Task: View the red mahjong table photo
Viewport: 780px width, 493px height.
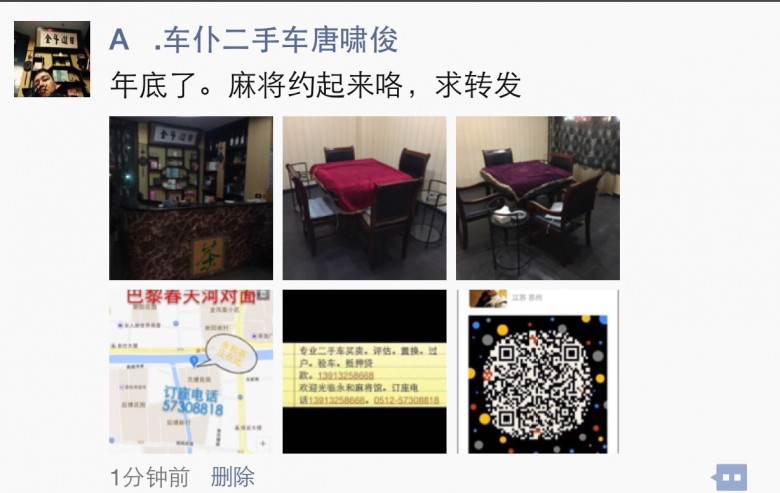Action: (x=364, y=198)
